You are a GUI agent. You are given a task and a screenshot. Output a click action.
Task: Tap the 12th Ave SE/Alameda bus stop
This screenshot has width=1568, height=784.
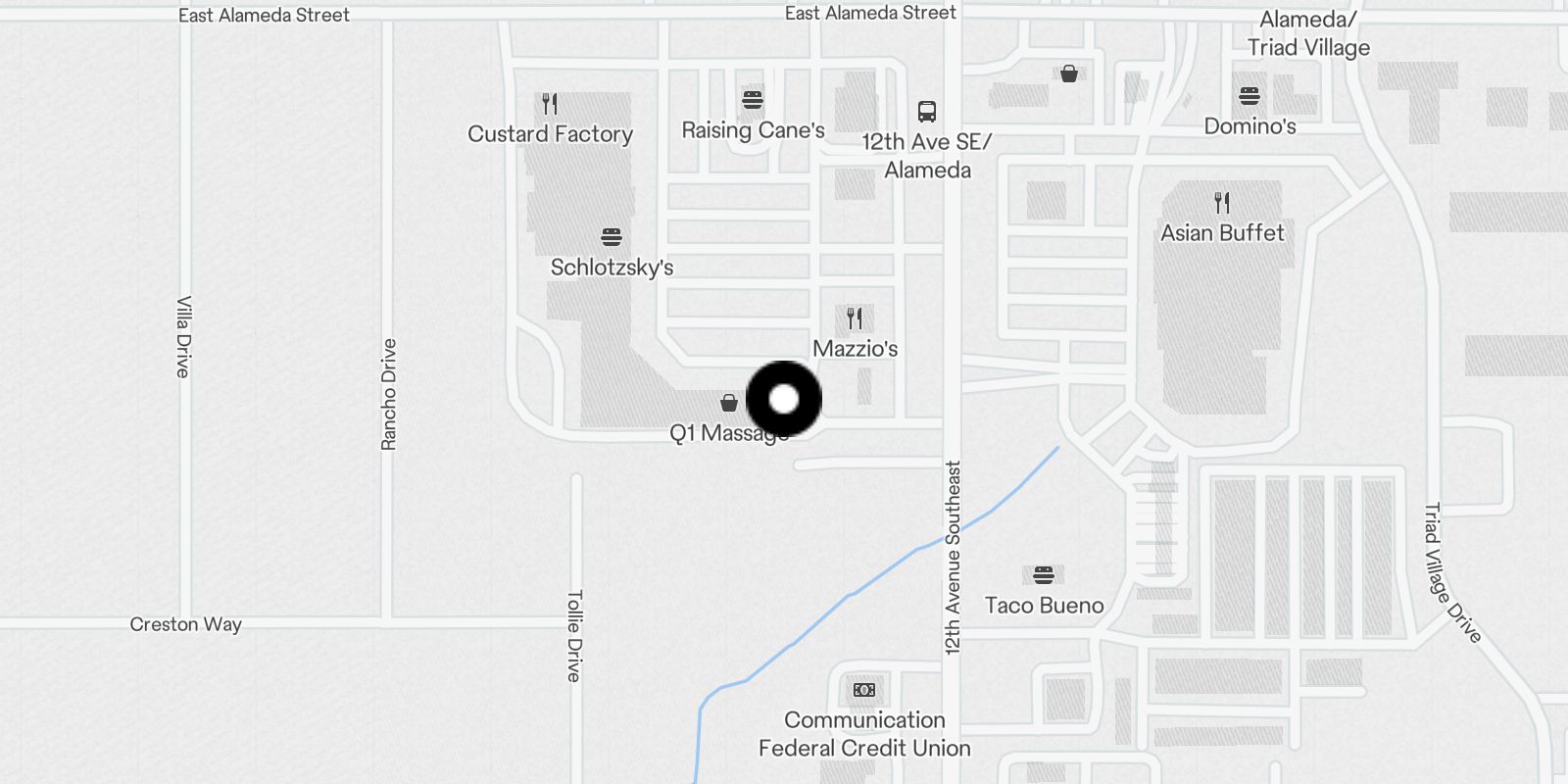(926, 112)
